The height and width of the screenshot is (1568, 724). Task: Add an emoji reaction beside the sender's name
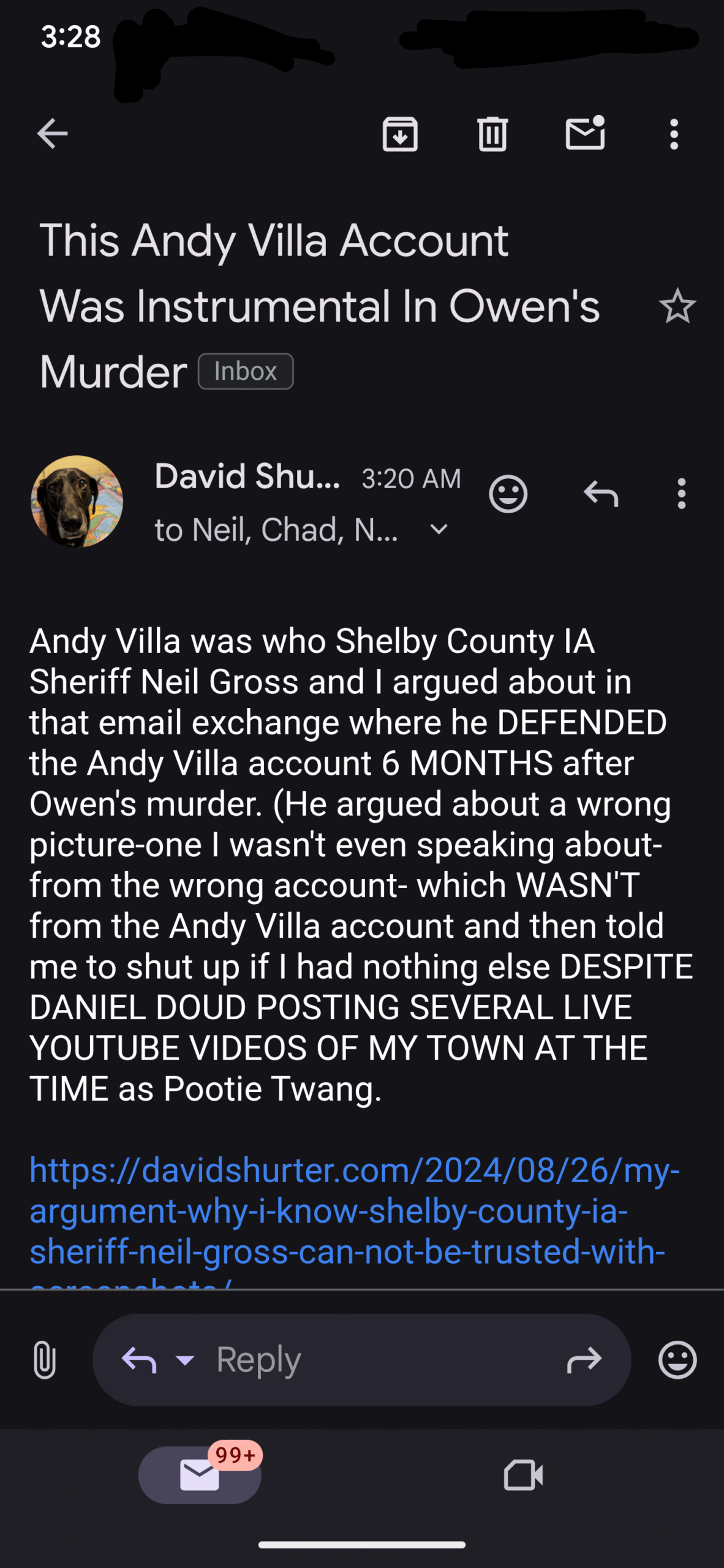click(508, 494)
